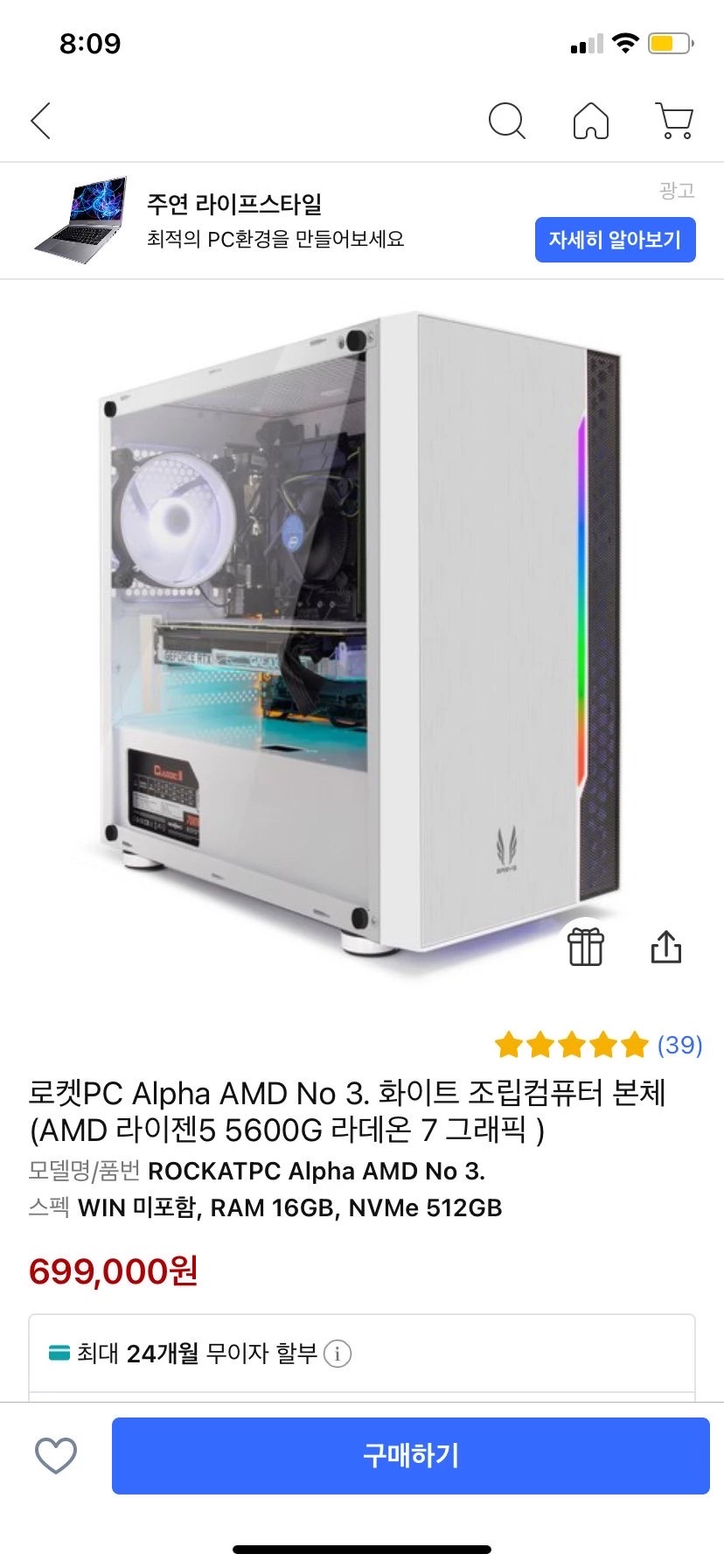Tap the 구매하기 purchase button
The height and width of the screenshot is (1568, 724).
[x=411, y=1456]
